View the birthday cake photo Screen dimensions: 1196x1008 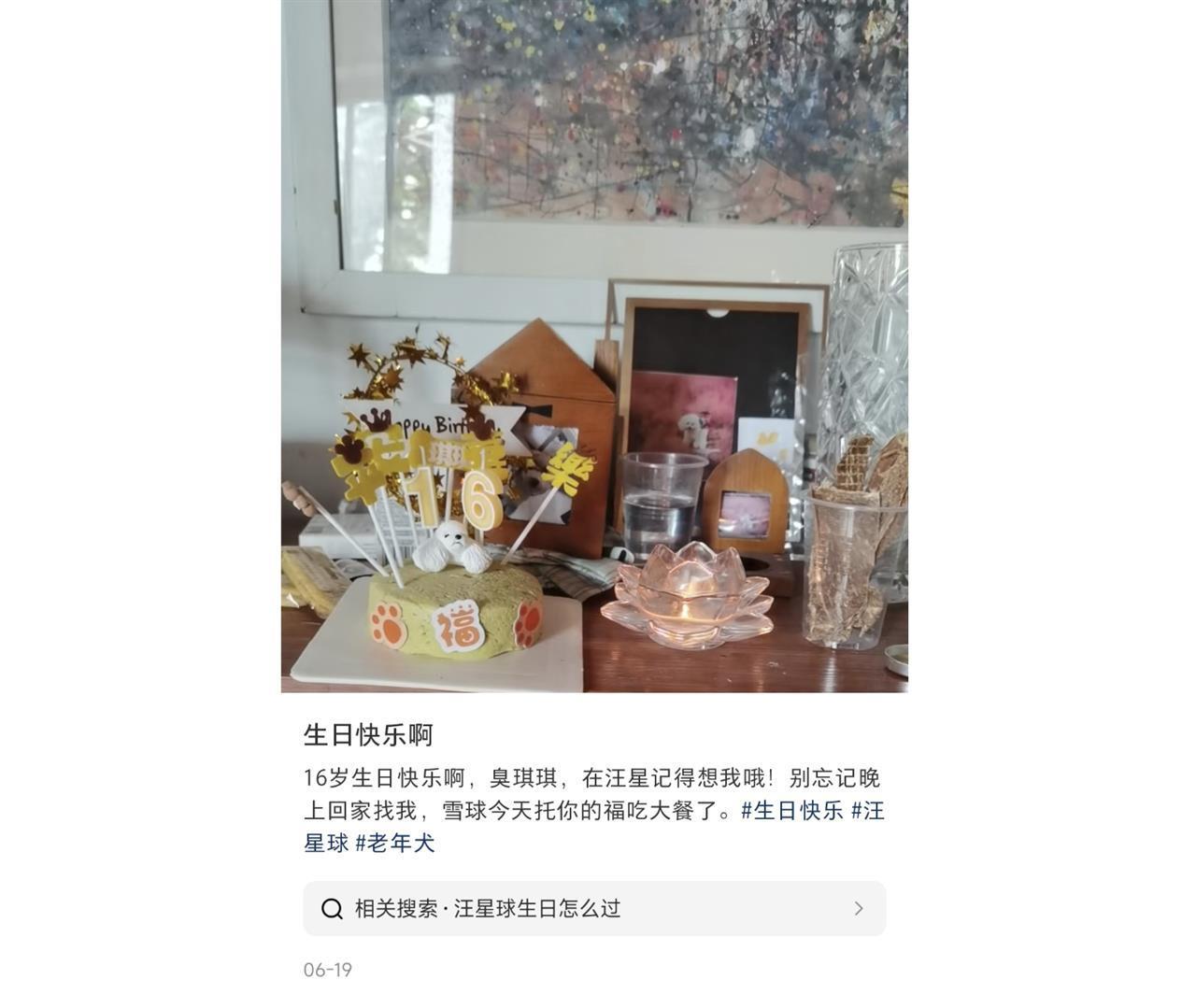pos(594,346)
